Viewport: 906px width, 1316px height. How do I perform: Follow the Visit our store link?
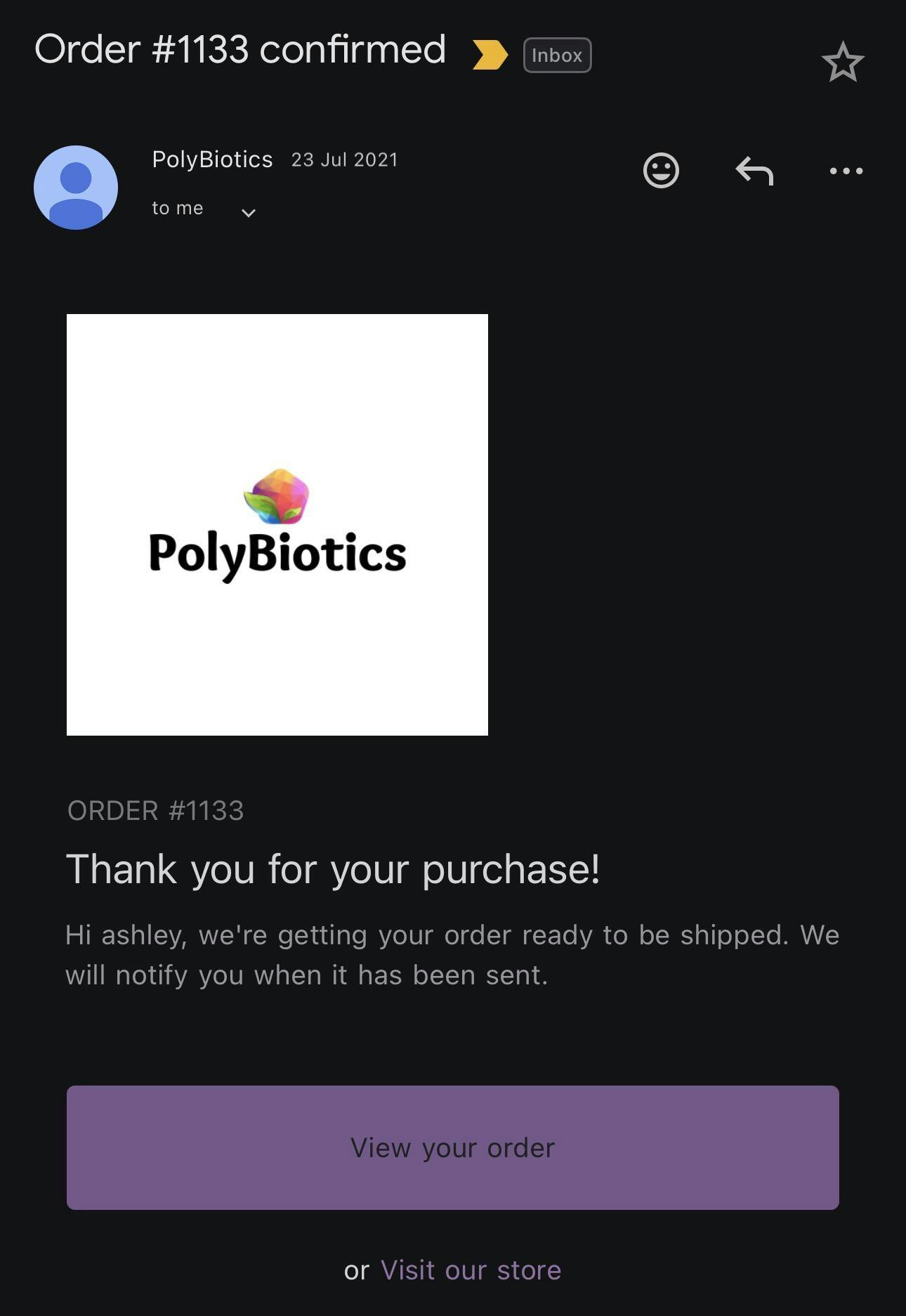point(471,1270)
